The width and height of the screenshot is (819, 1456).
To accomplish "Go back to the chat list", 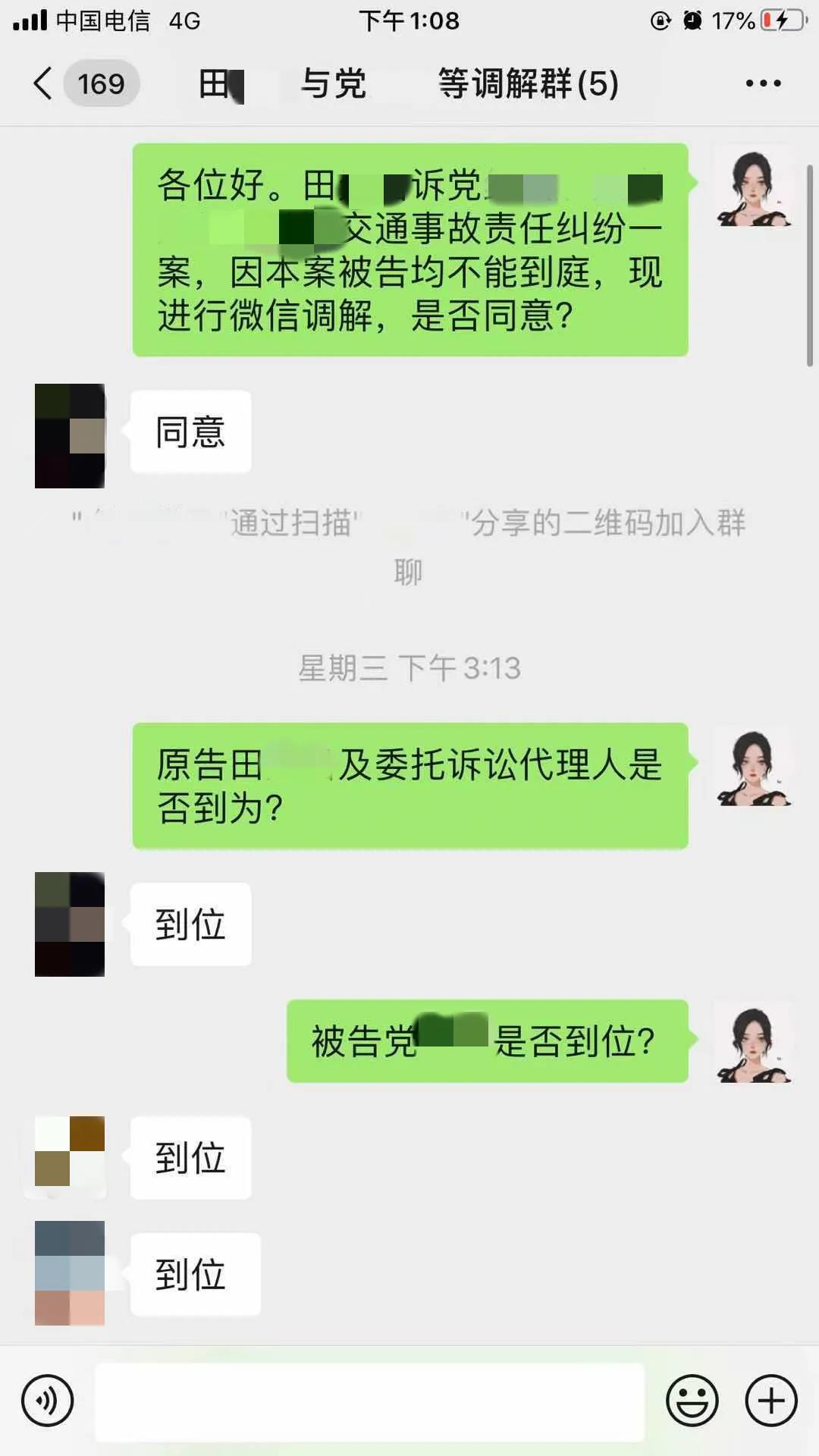I will (44, 83).
